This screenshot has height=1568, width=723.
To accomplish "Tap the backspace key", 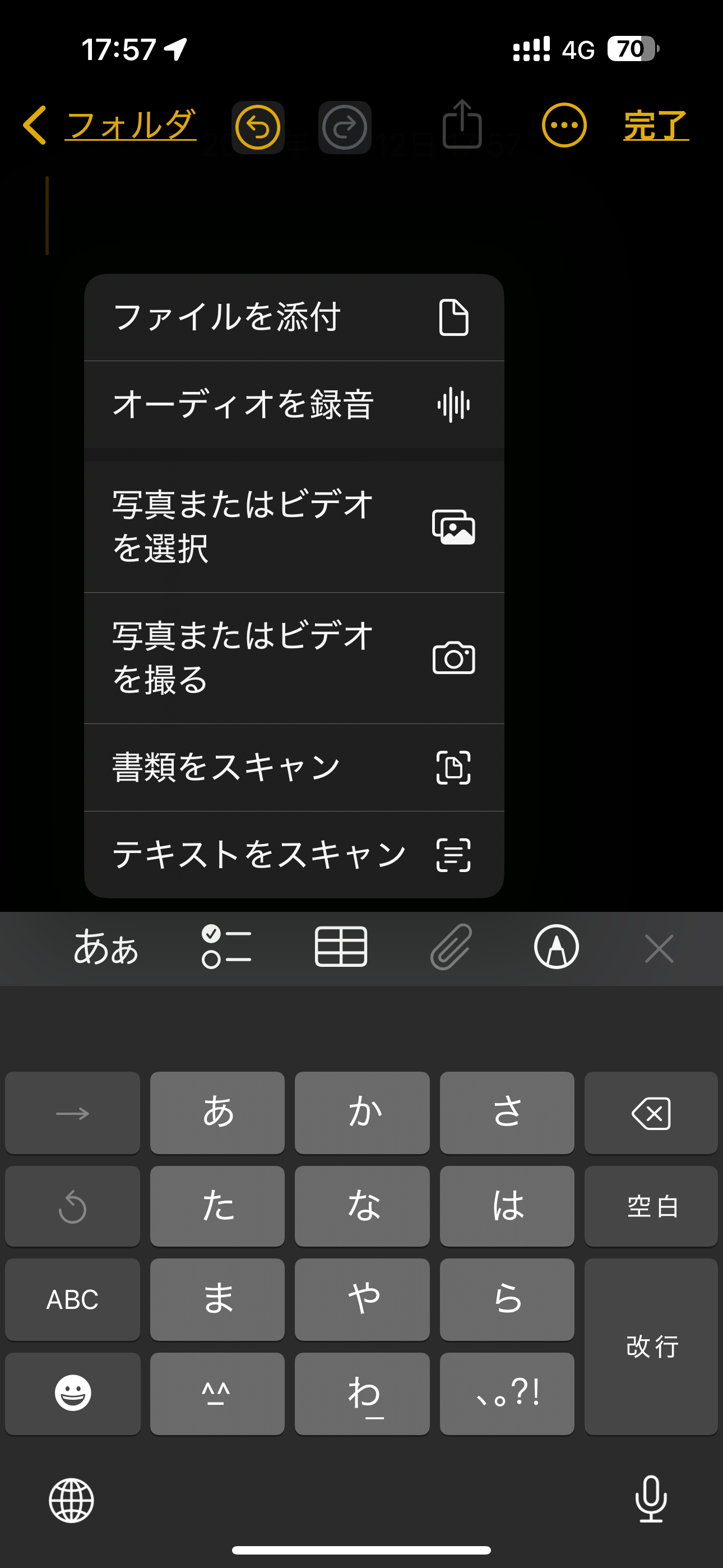I will [651, 1113].
